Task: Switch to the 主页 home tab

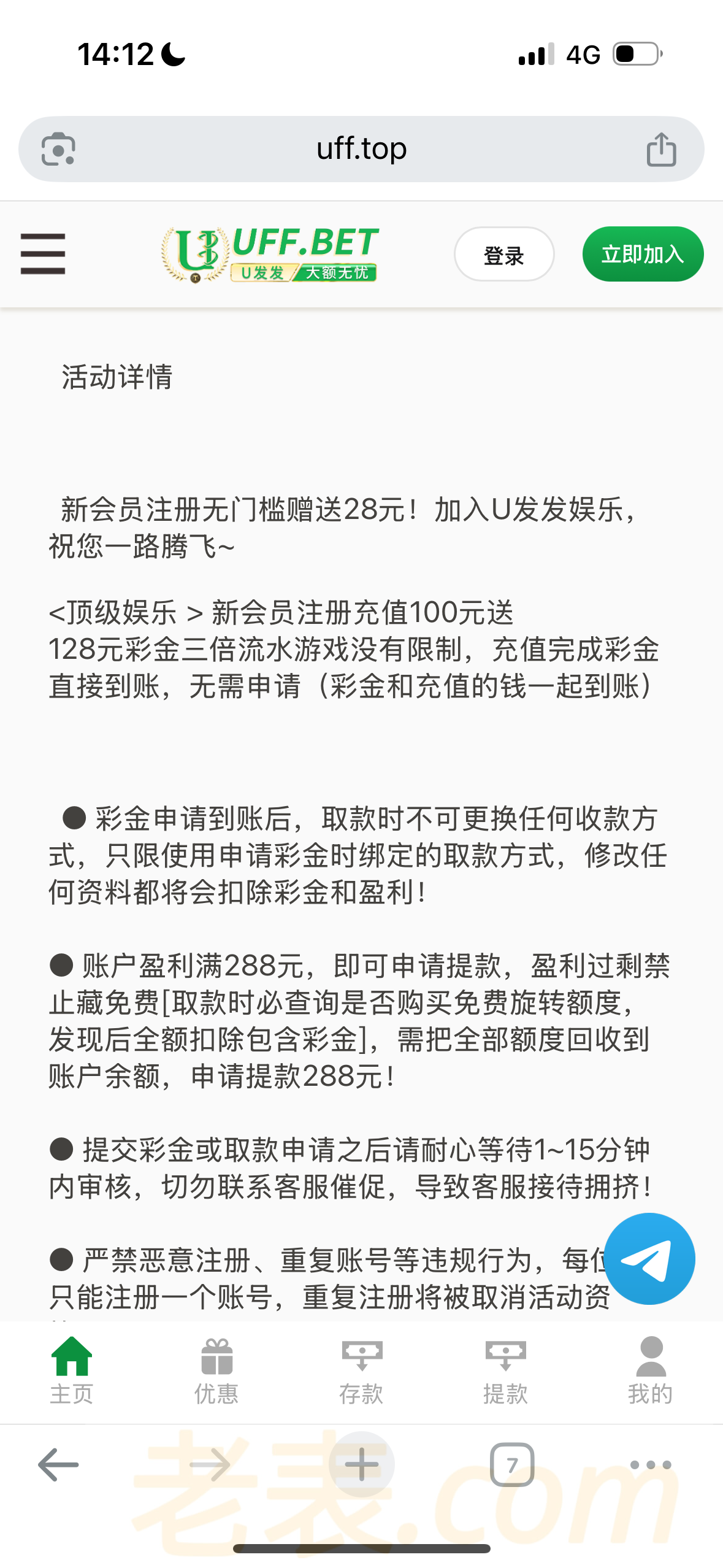Action: pos(72,1369)
